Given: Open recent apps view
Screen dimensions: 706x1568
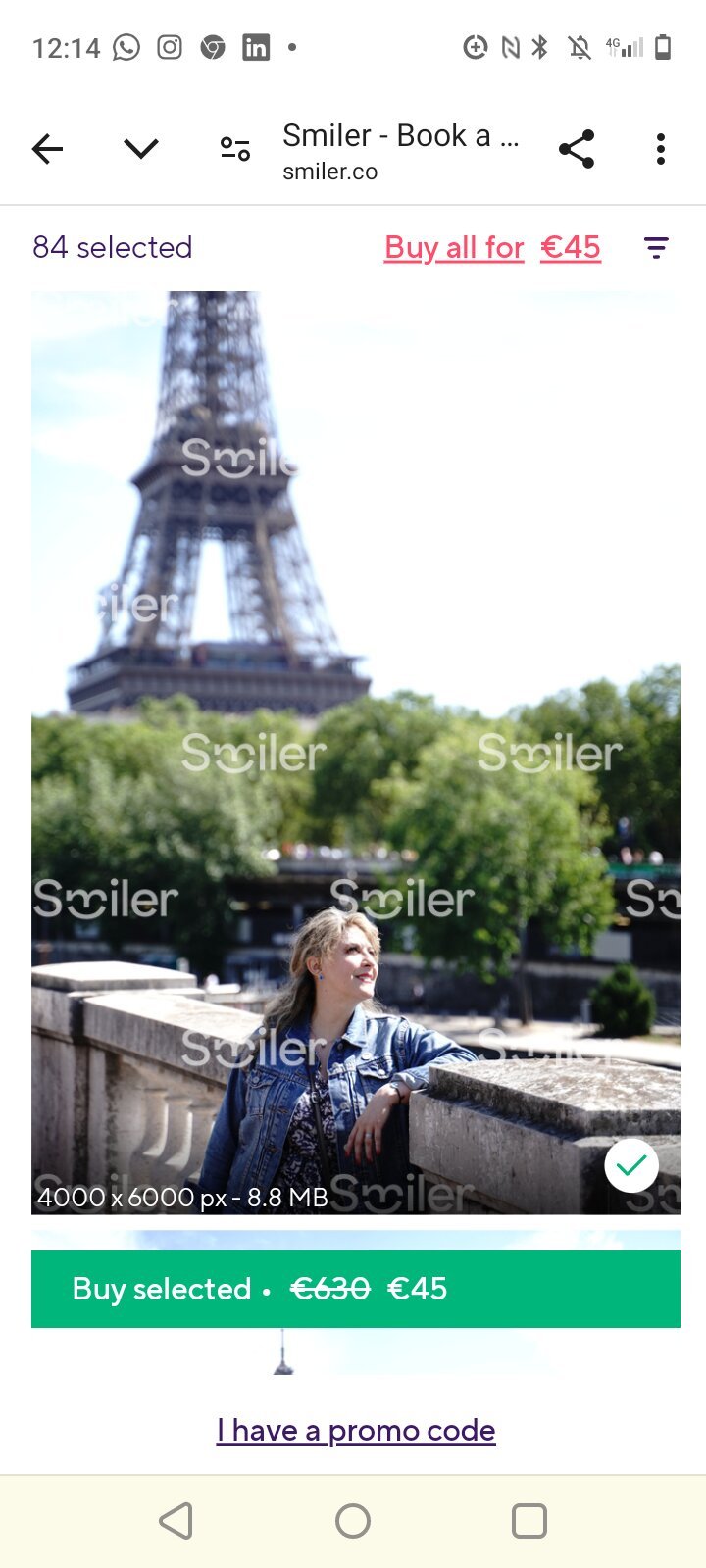Looking at the screenshot, I should point(529,1521).
